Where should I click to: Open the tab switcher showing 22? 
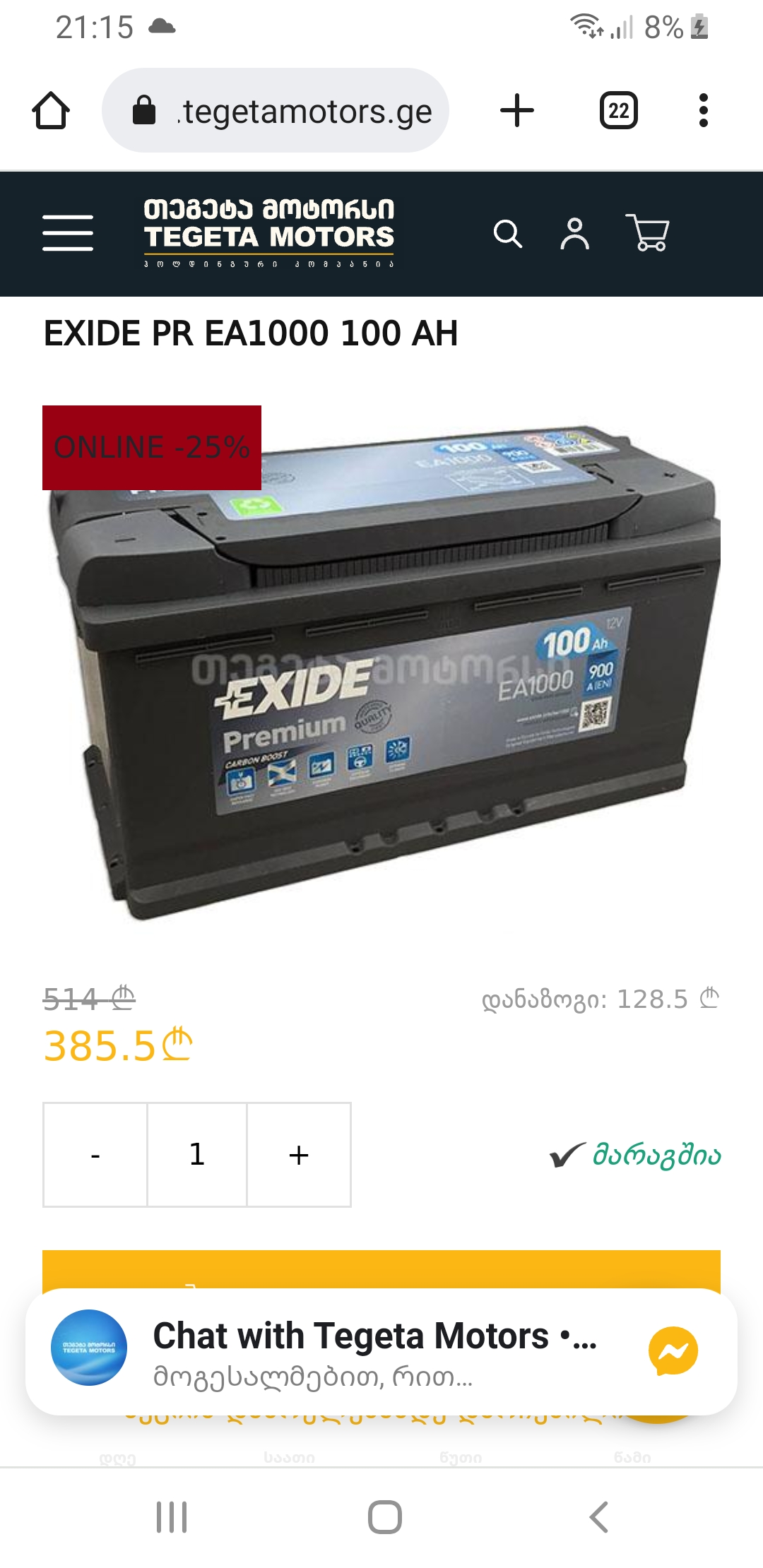618,111
